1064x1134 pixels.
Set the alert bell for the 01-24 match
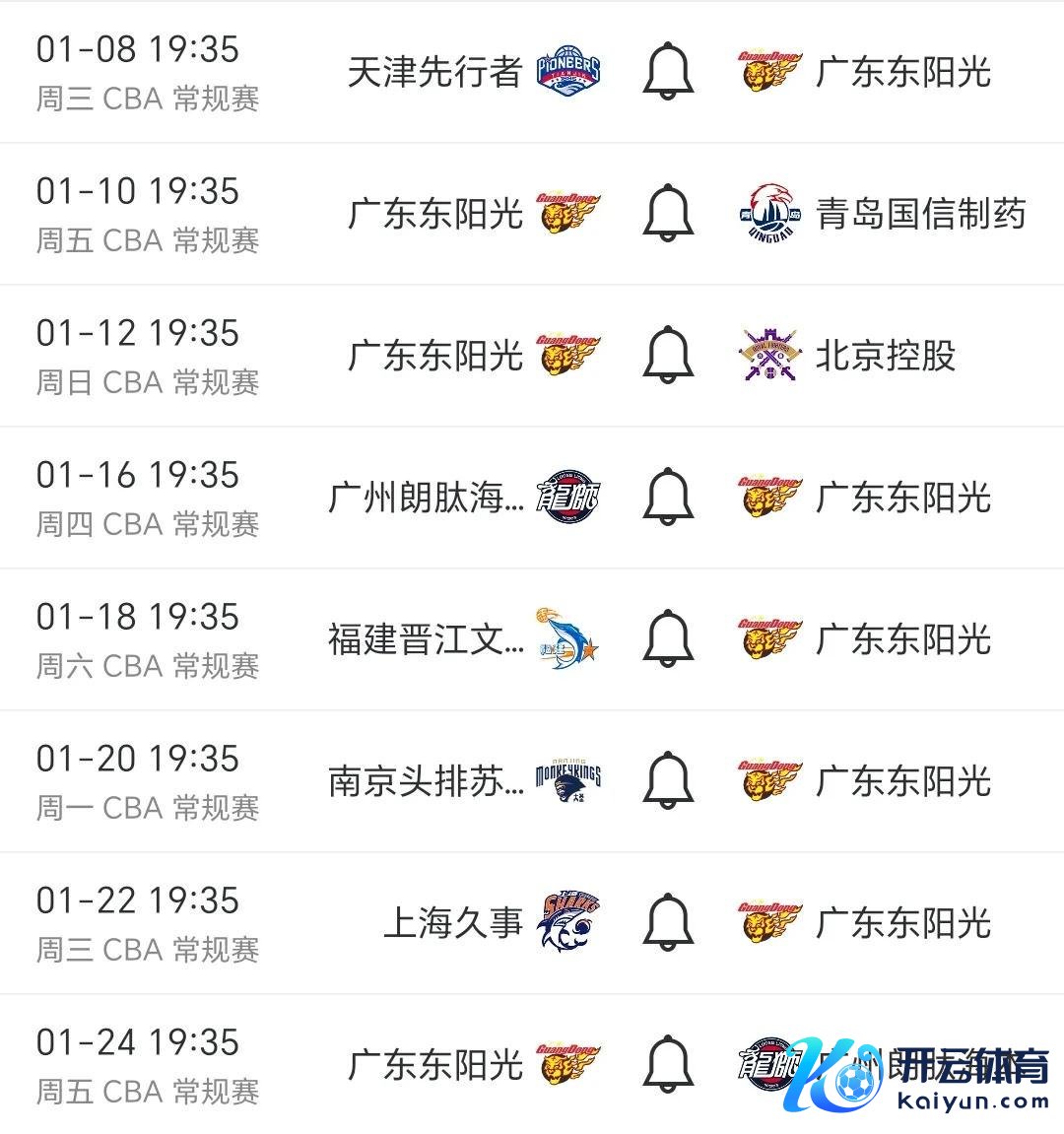(x=668, y=1064)
